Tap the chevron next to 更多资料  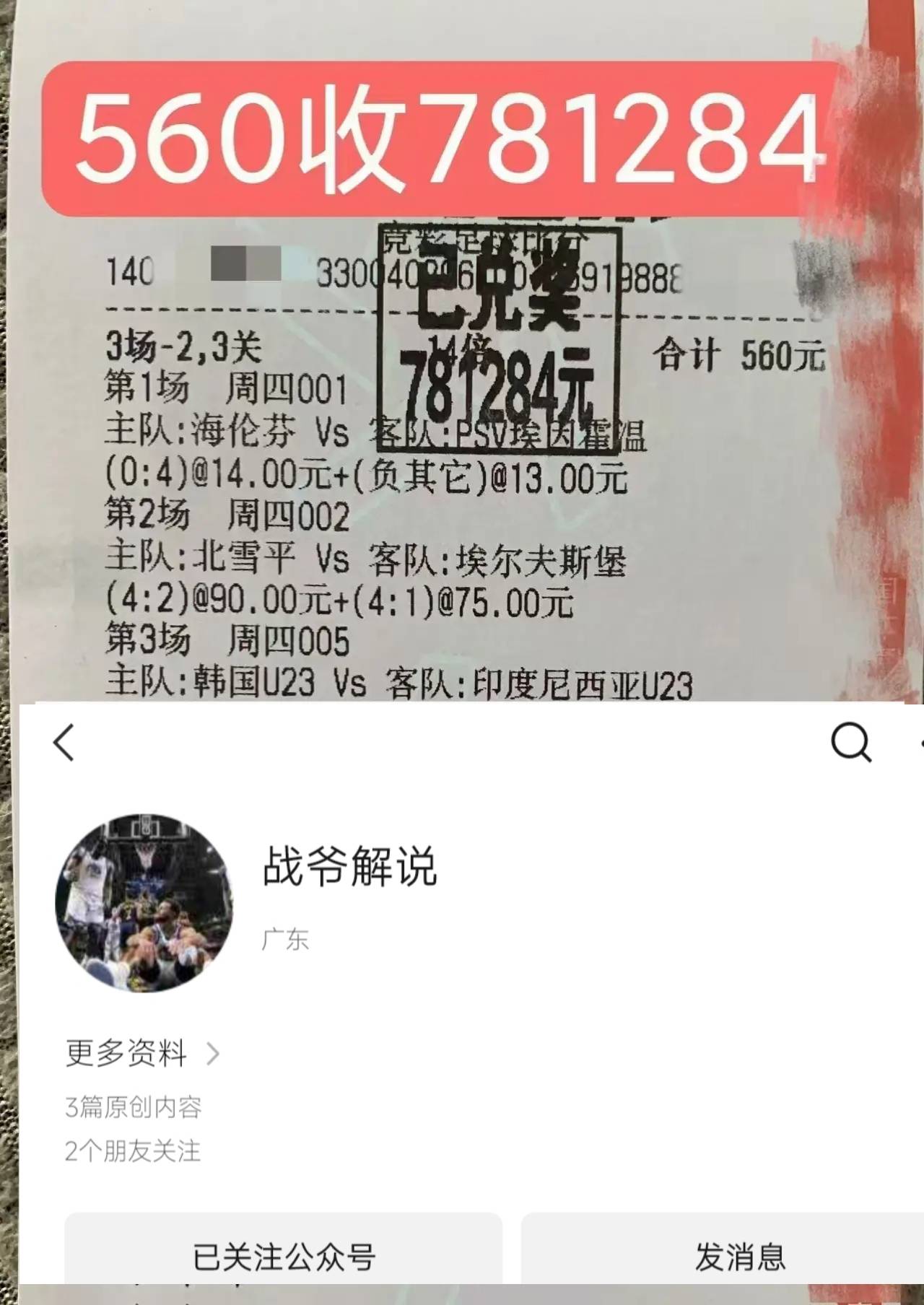pyautogui.click(x=212, y=1052)
